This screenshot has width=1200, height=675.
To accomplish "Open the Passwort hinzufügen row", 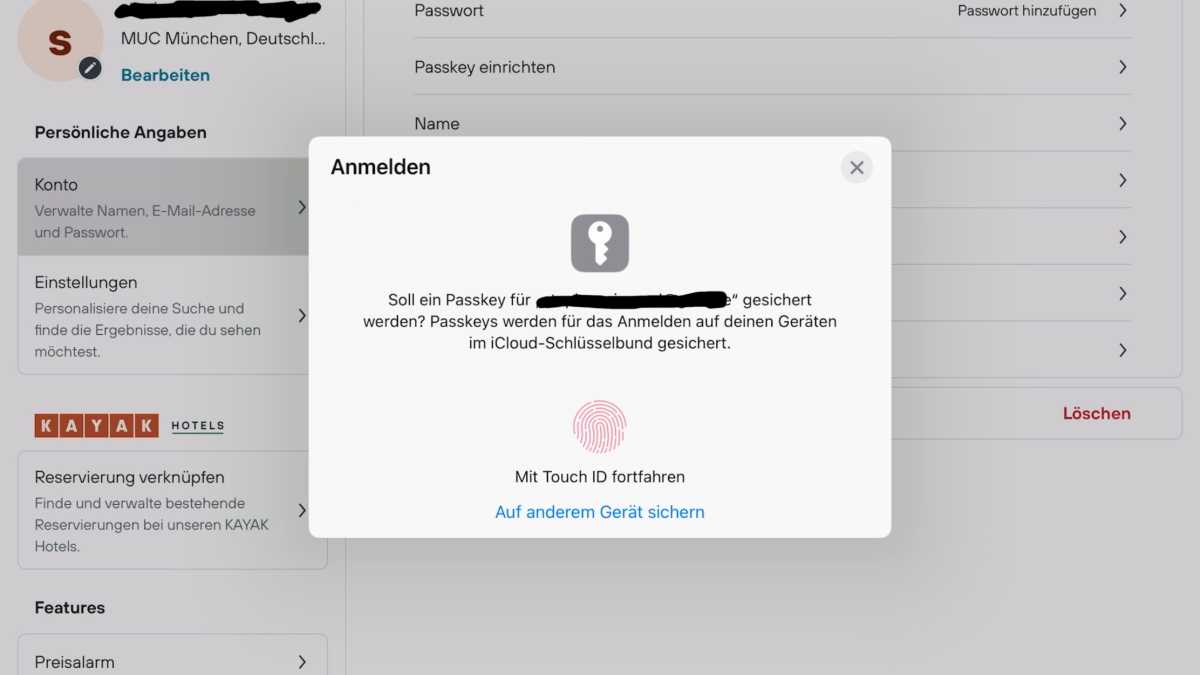I will pyautogui.click(x=772, y=11).
